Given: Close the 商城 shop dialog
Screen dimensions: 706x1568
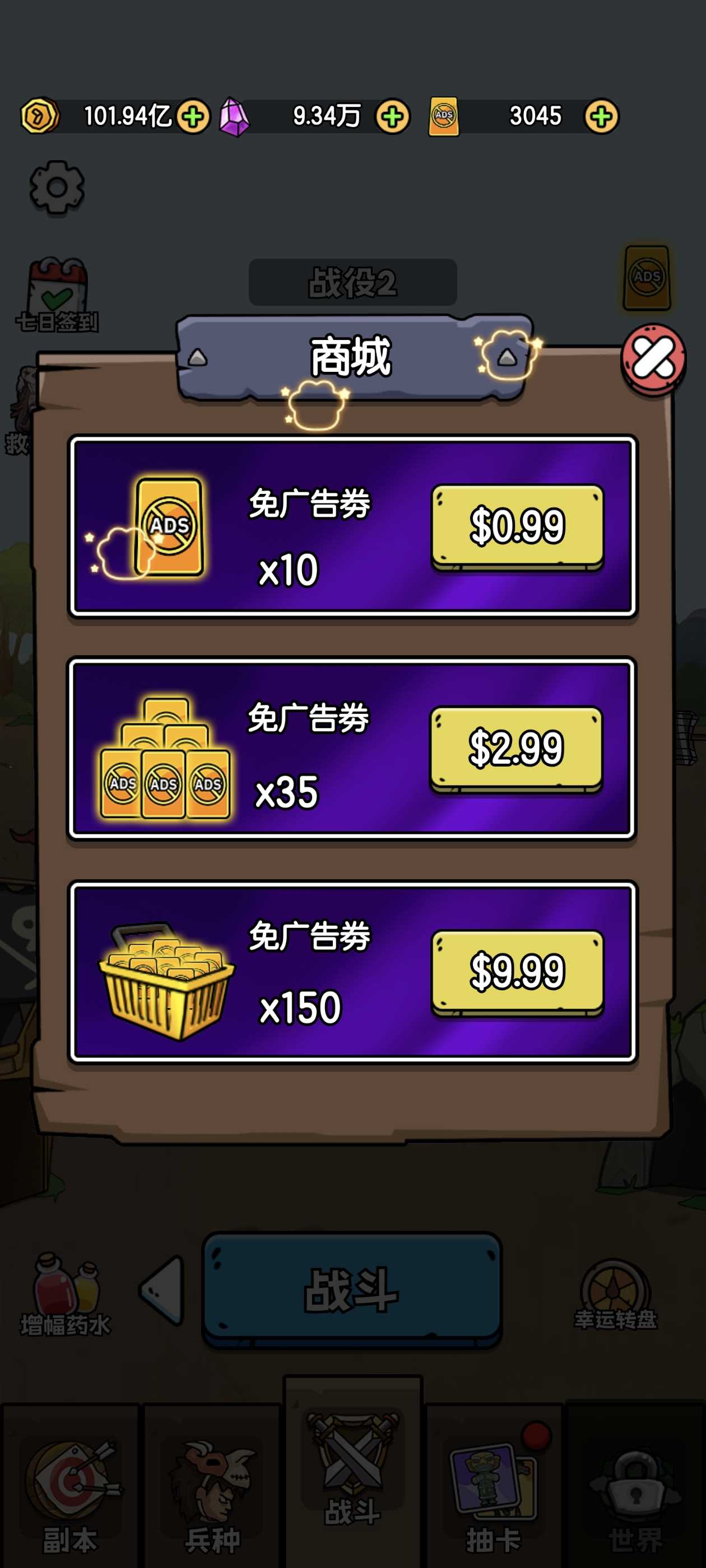Looking at the screenshot, I should [x=653, y=358].
